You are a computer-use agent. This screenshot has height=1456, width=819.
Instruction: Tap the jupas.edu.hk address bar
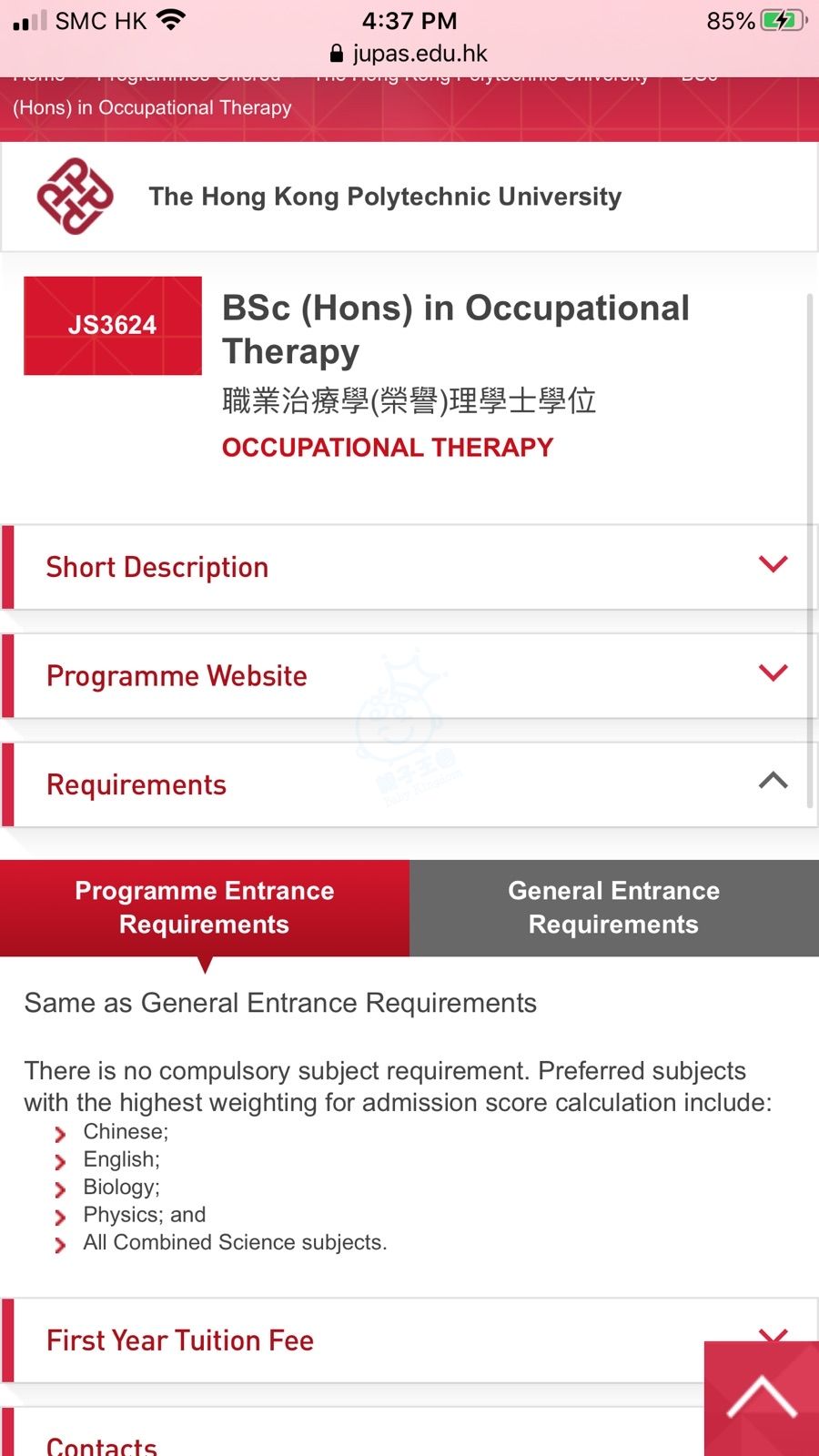tap(409, 54)
